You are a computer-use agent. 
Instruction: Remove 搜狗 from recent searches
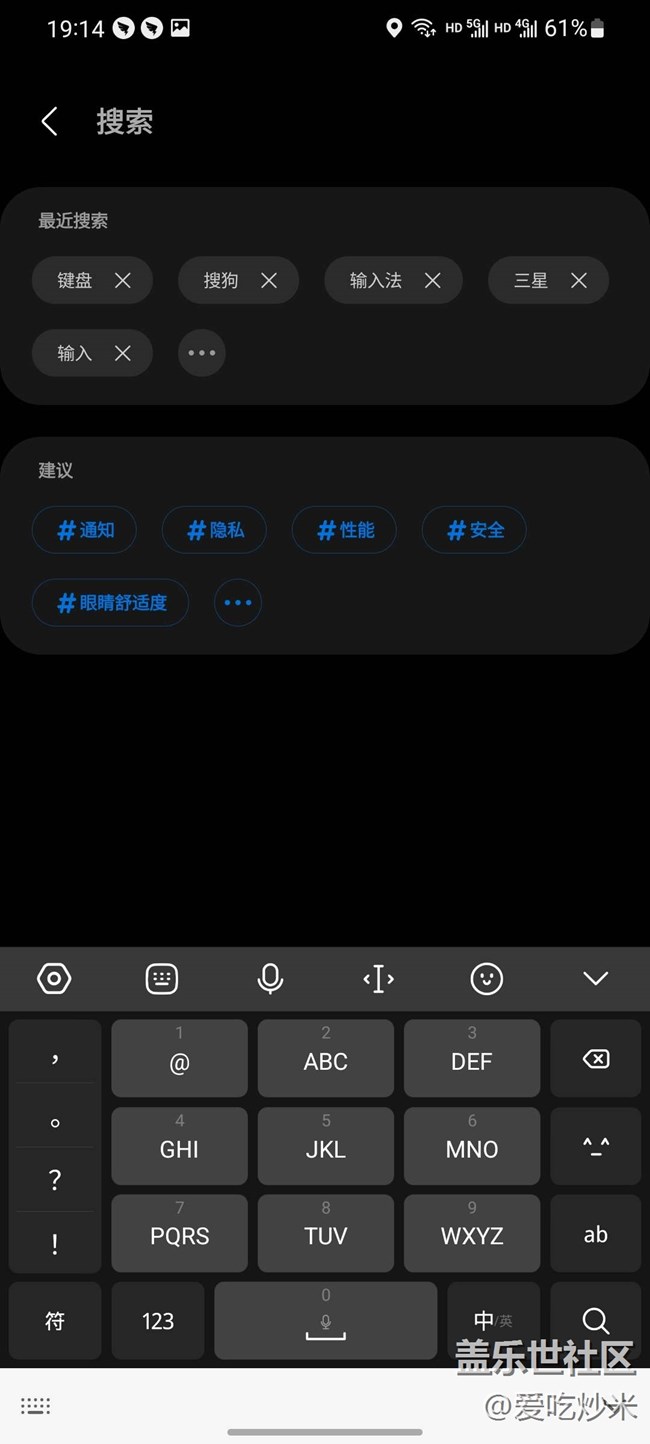269,281
